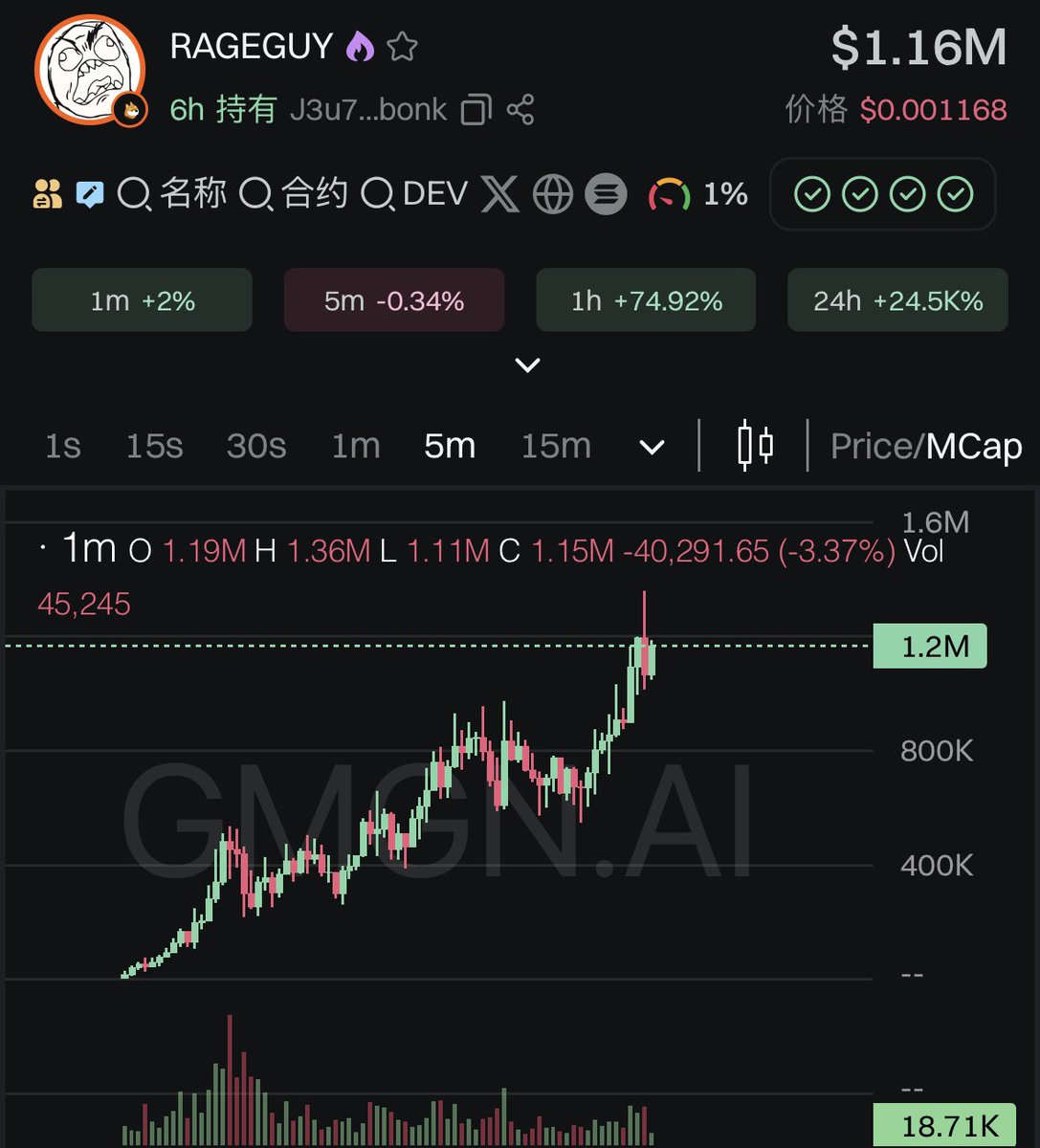This screenshot has width=1040, height=1148.
Task: Search by 合约 (contract)
Action: [x=294, y=194]
